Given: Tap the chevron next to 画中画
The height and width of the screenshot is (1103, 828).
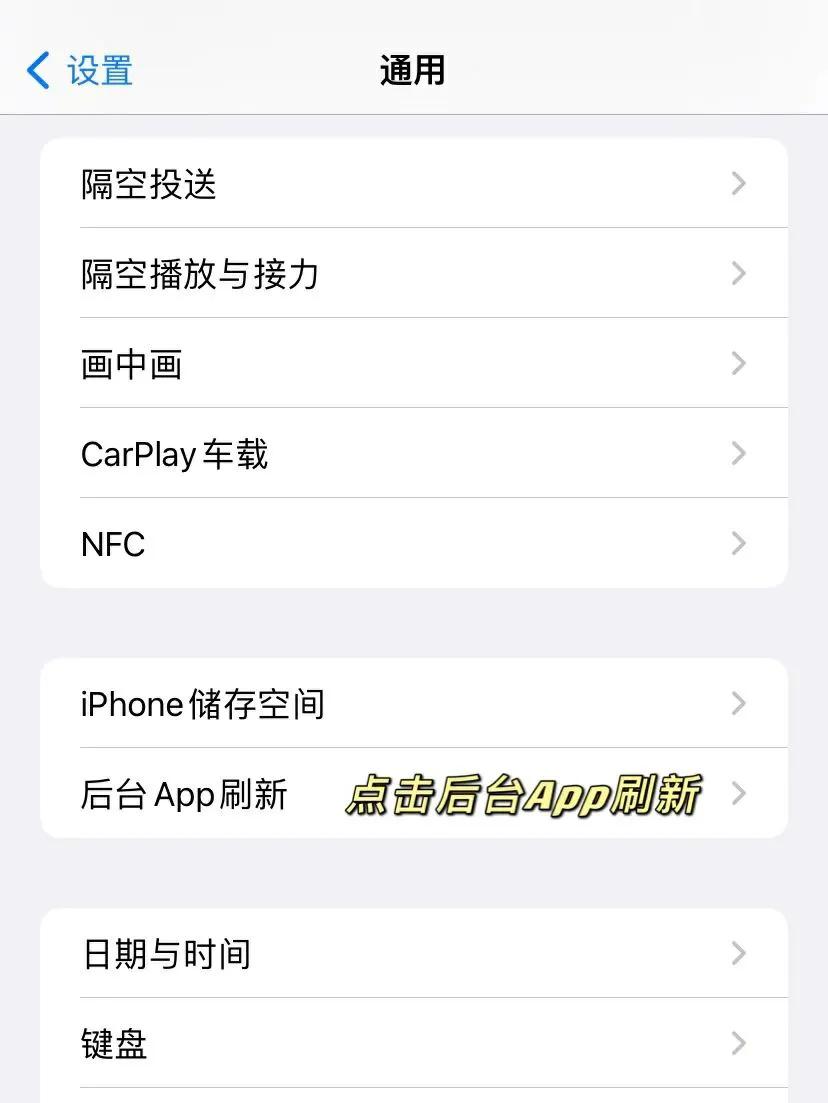Looking at the screenshot, I should (738, 363).
